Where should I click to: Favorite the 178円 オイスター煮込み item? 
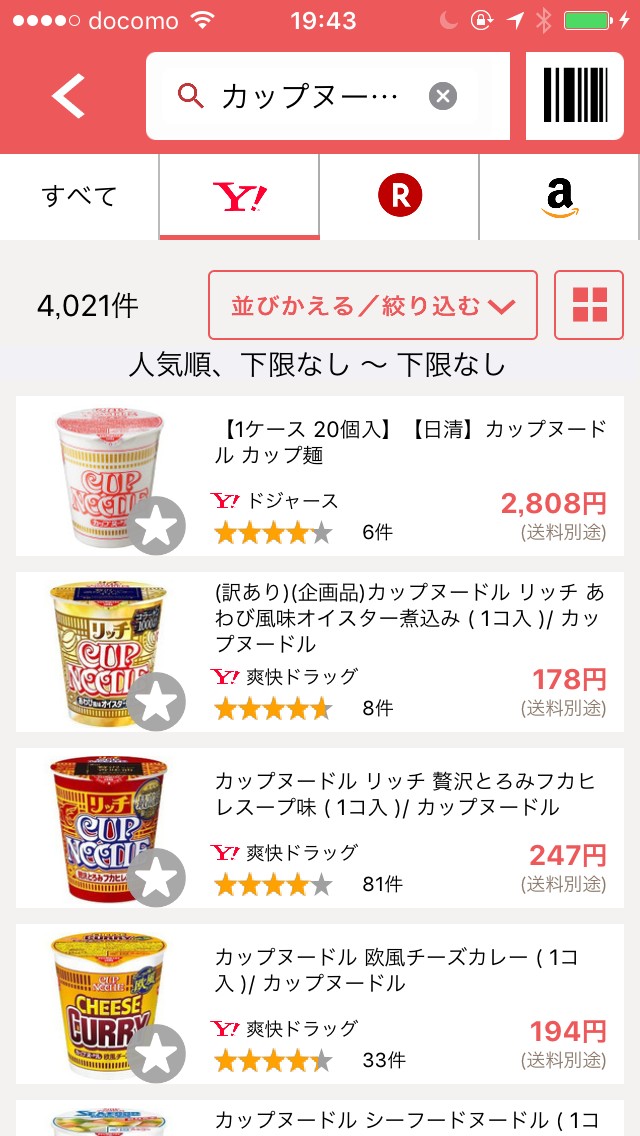coord(157,702)
